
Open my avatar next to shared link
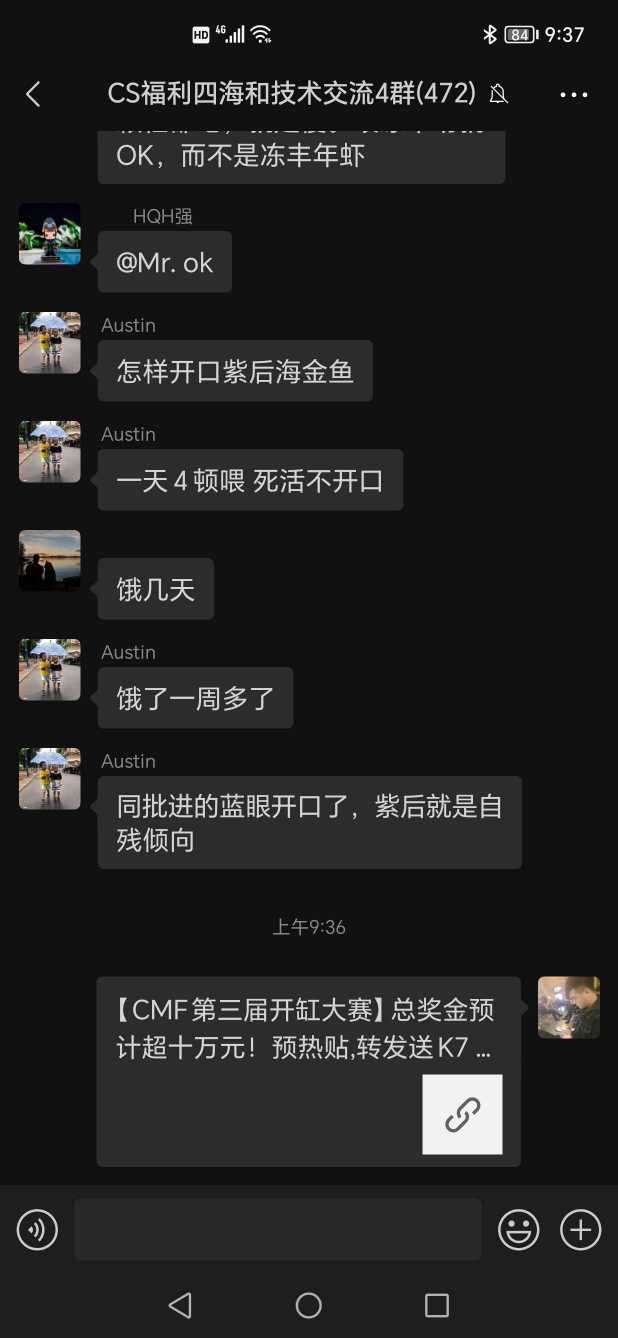tap(568, 1007)
